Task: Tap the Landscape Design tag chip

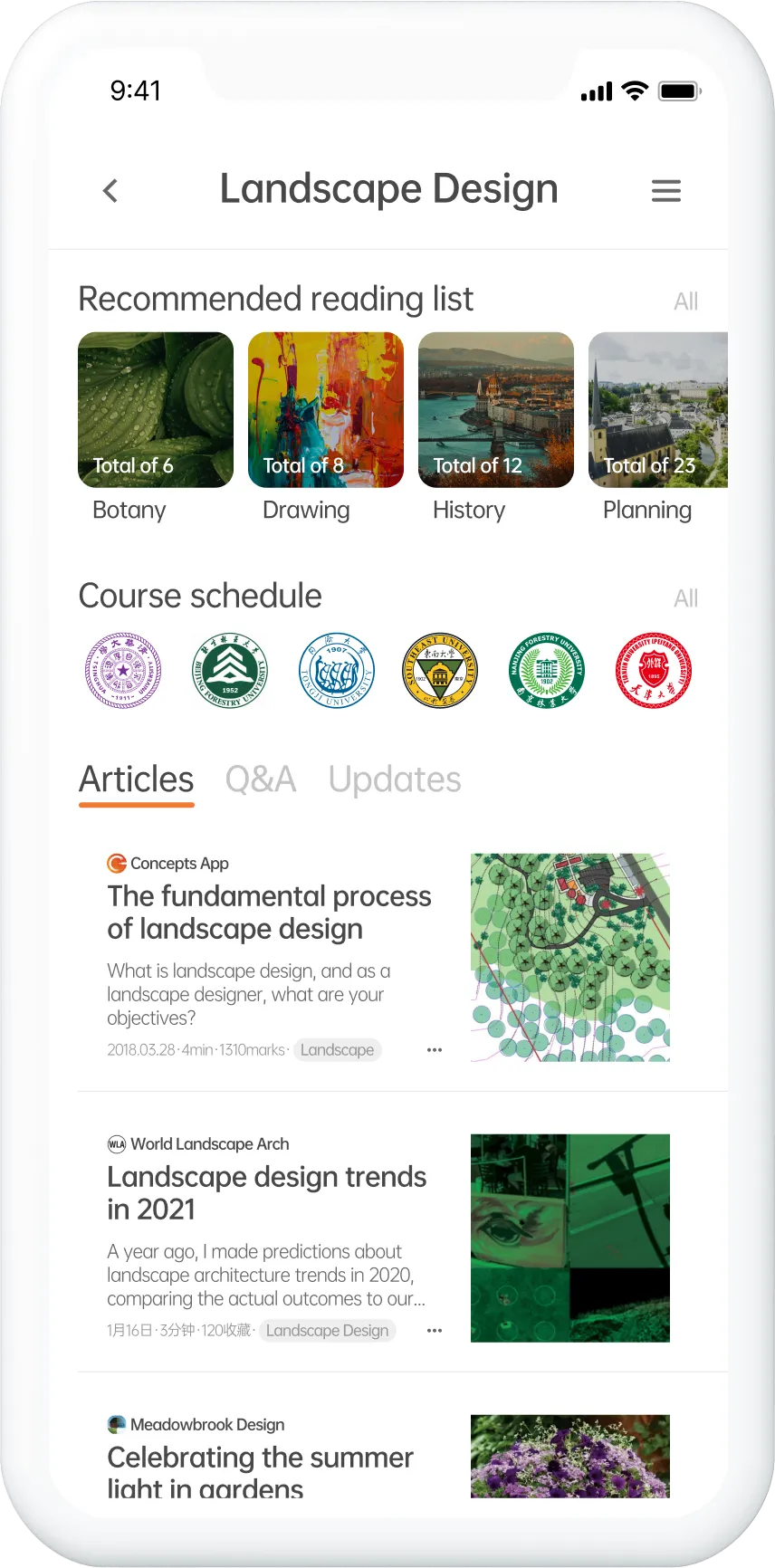Action: point(328,1331)
